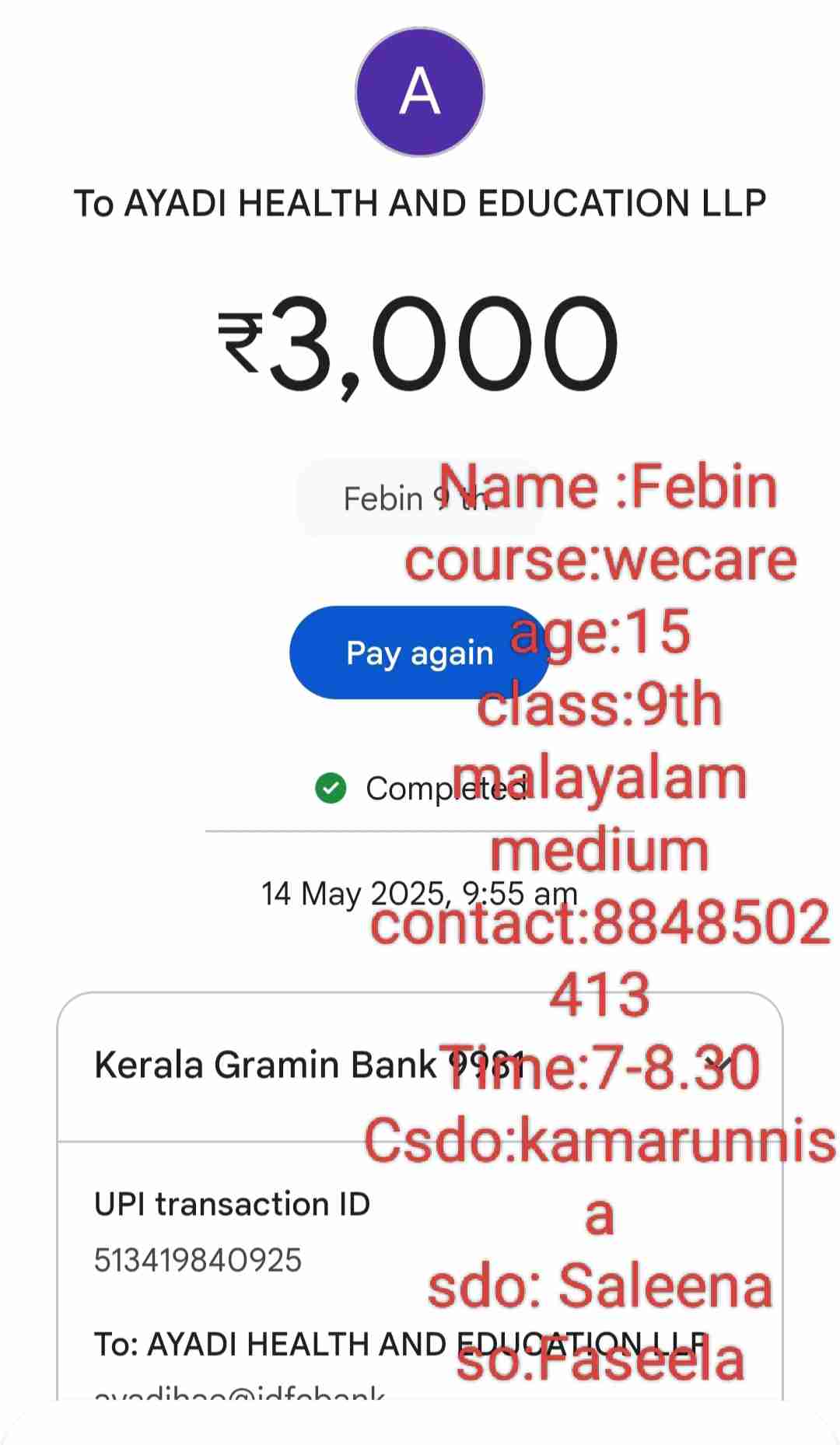Tap the Pay again button
This screenshot has height=1445, width=840.
point(418,653)
